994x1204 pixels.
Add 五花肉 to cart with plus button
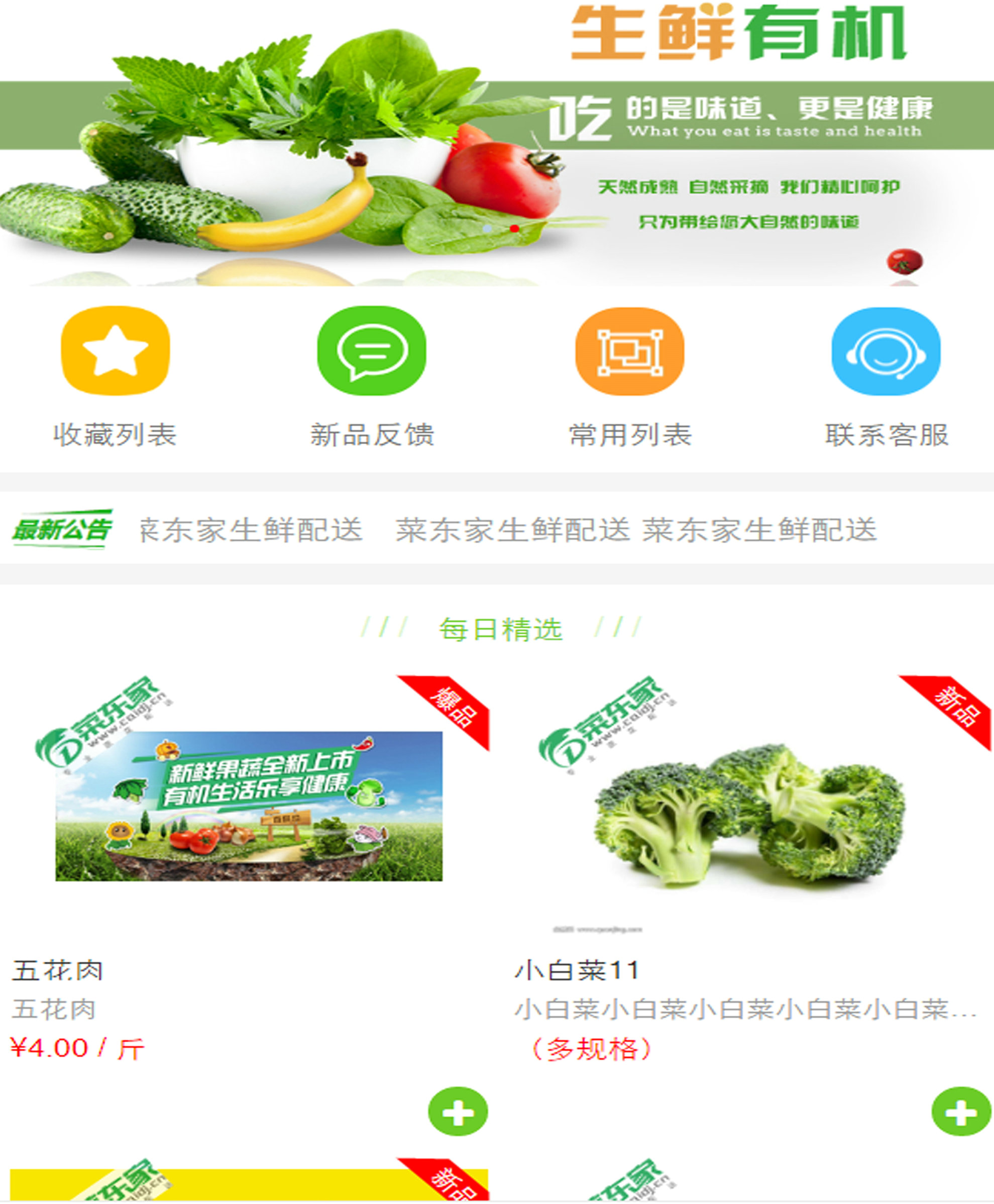pos(458,1111)
